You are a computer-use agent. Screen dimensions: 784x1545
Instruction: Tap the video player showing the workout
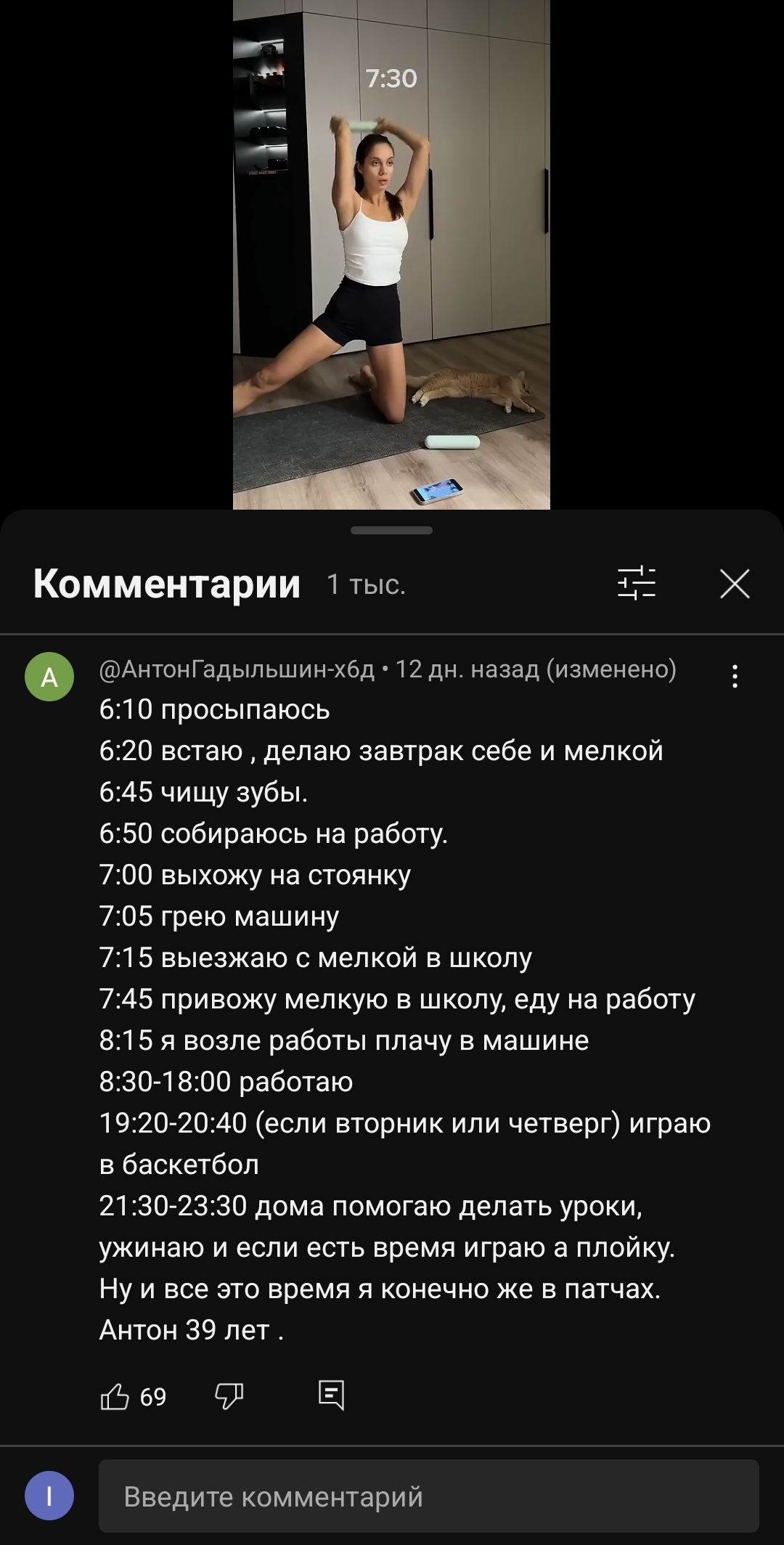[x=391, y=254]
